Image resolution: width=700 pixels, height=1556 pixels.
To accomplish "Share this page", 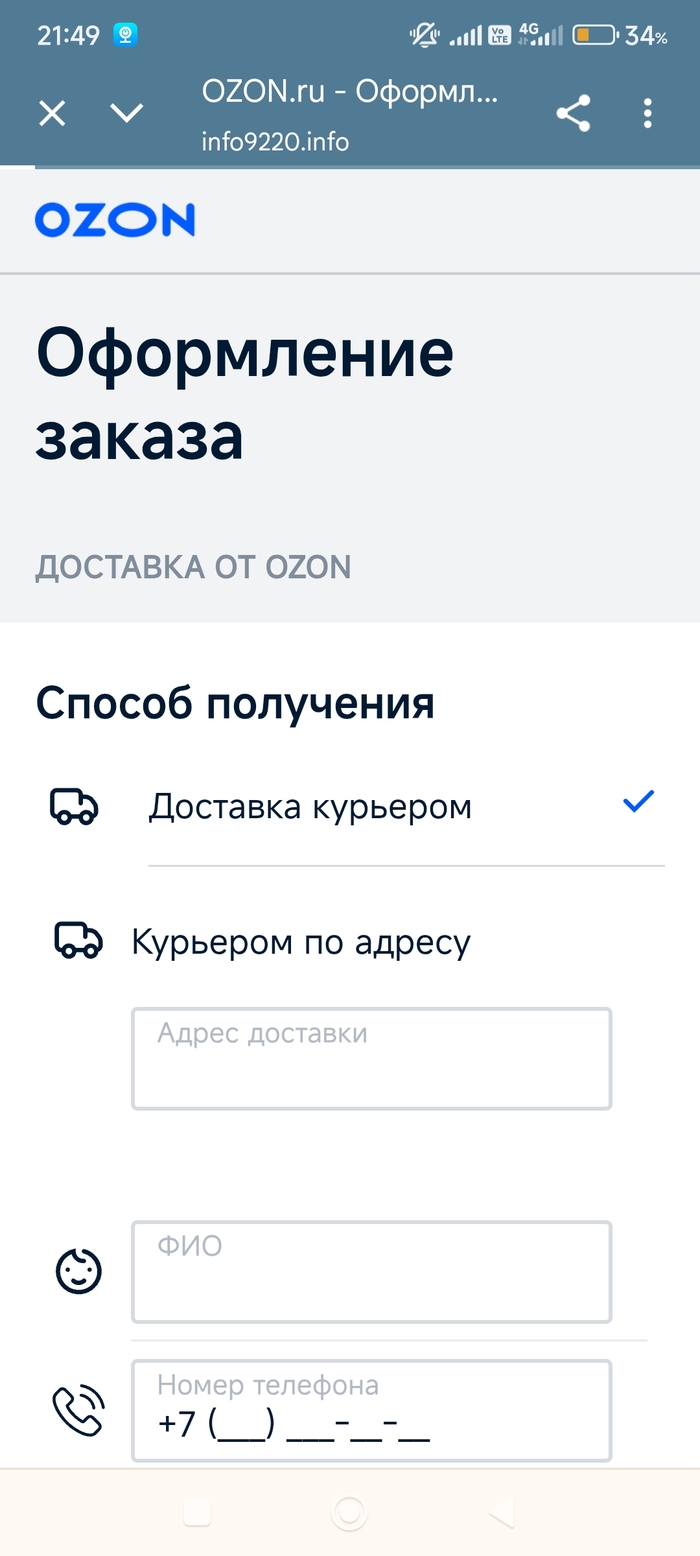I will pos(573,114).
